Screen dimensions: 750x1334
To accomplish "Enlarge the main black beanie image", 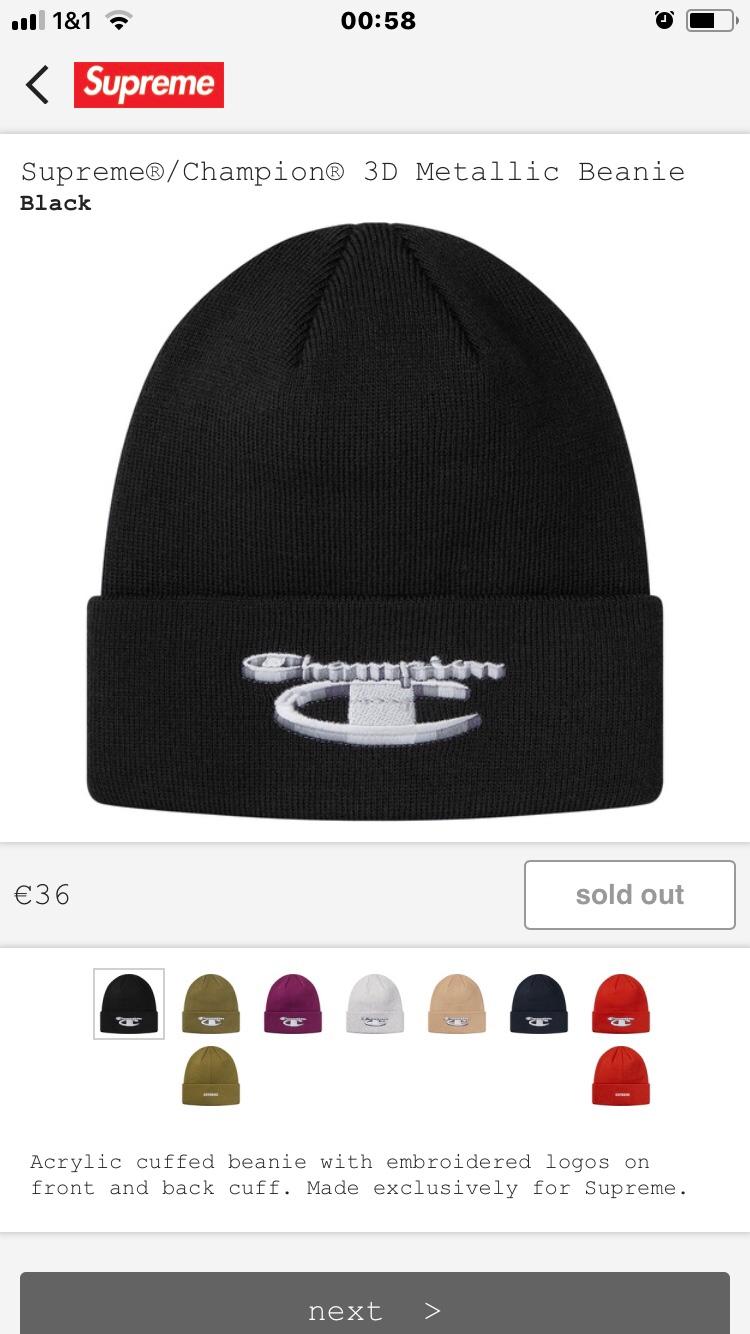I will [x=375, y=520].
